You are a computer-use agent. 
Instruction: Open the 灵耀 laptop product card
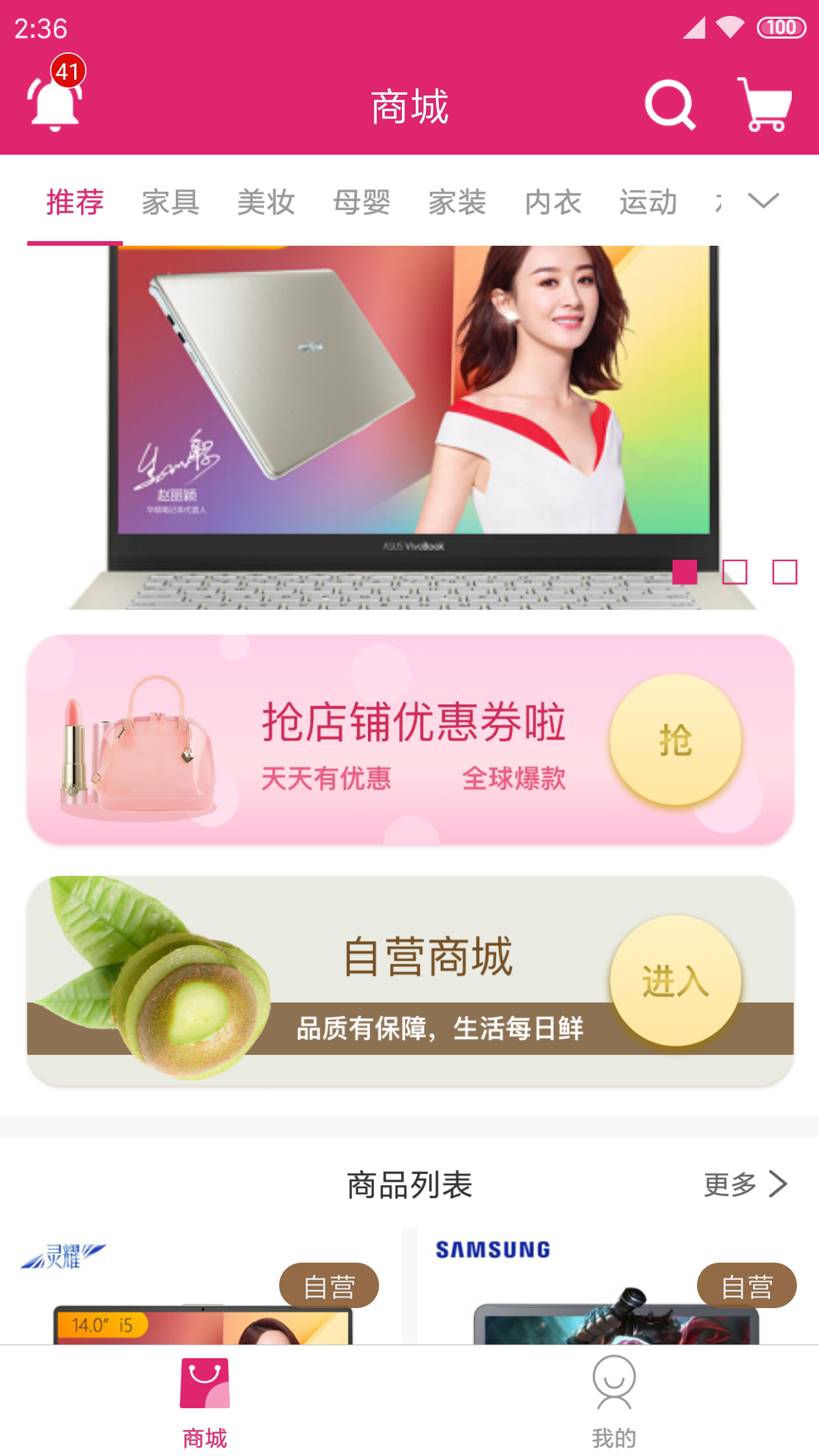click(x=201, y=1289)
